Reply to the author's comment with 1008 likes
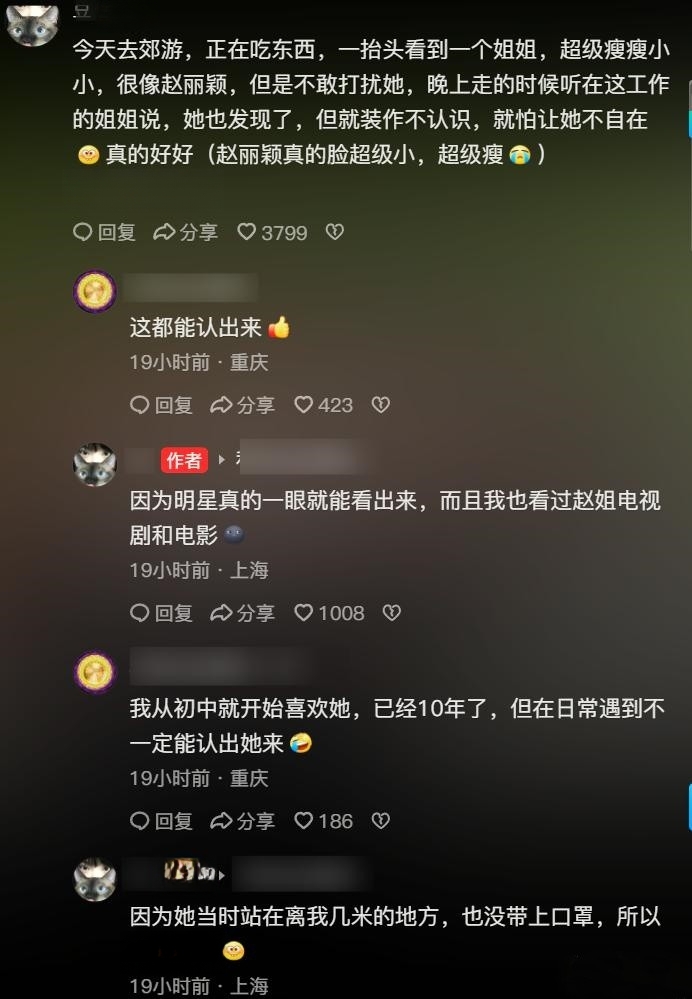This screenshot has height=999, width=692. 161,613
